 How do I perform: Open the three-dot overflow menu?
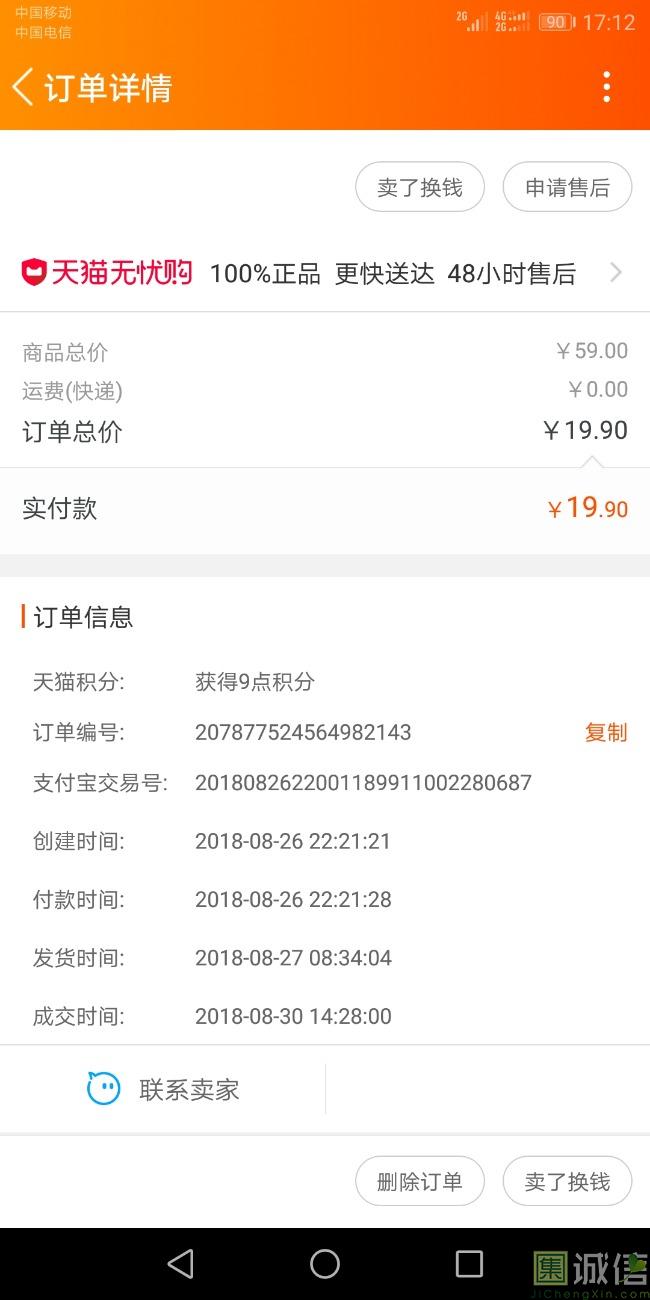pyautogui.click(x=606, y=87)
